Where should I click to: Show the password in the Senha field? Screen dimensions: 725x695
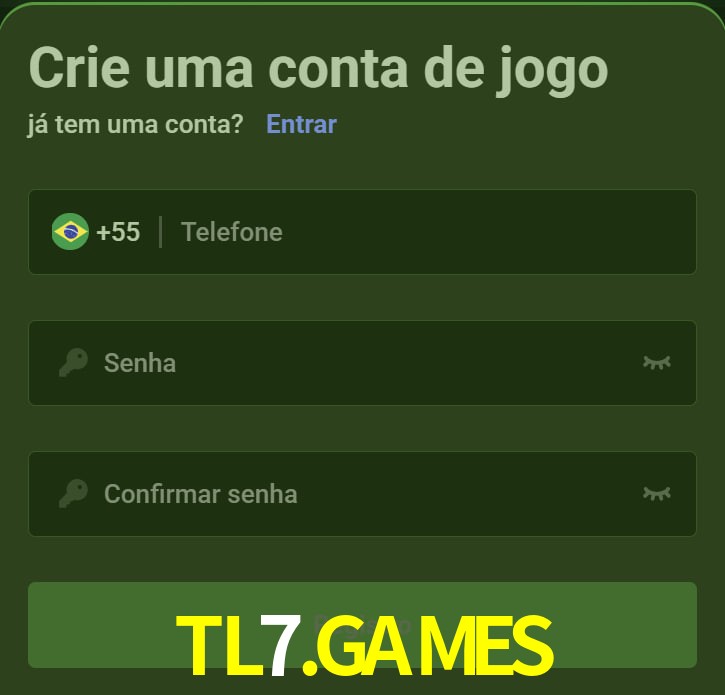tap(656, 362)
